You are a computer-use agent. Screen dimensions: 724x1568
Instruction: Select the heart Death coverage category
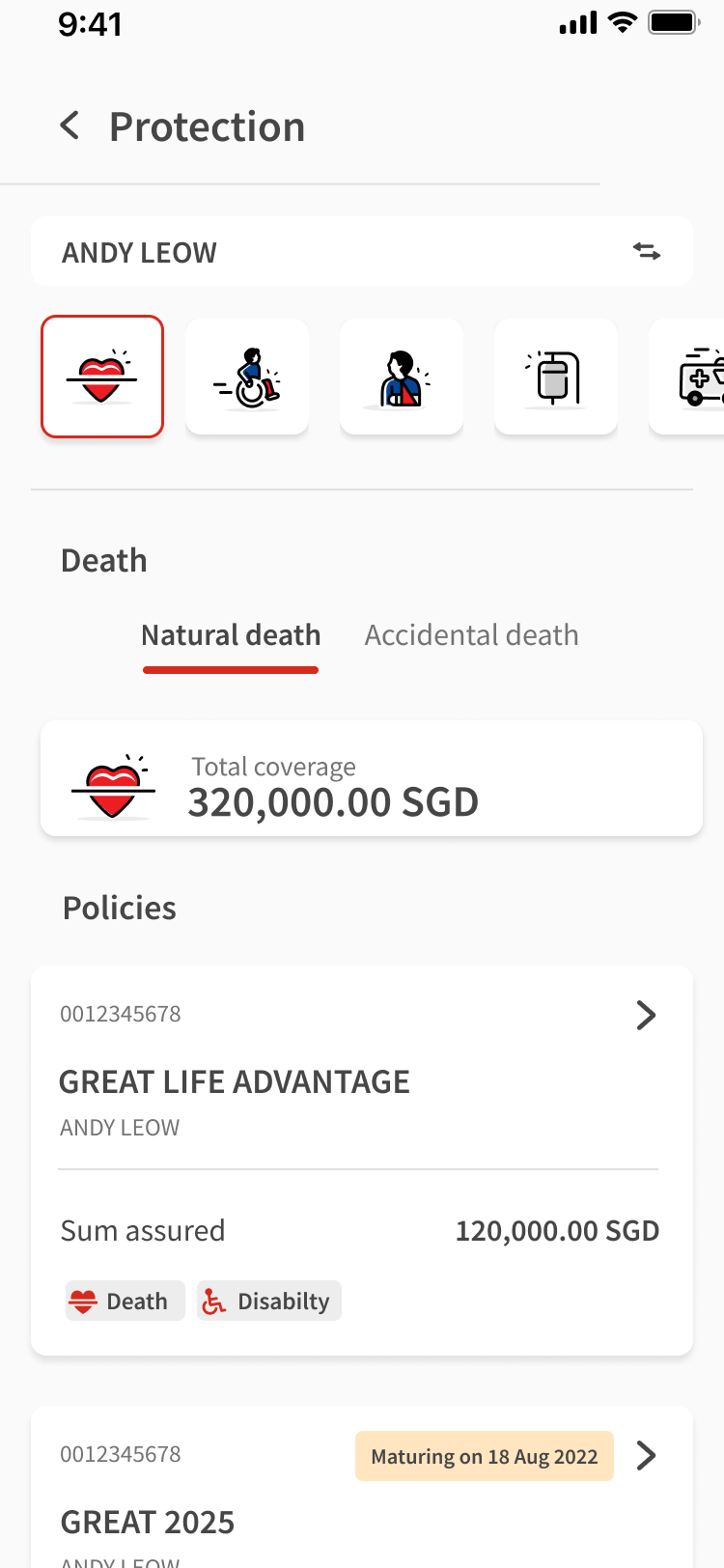(x=102, y=377)
